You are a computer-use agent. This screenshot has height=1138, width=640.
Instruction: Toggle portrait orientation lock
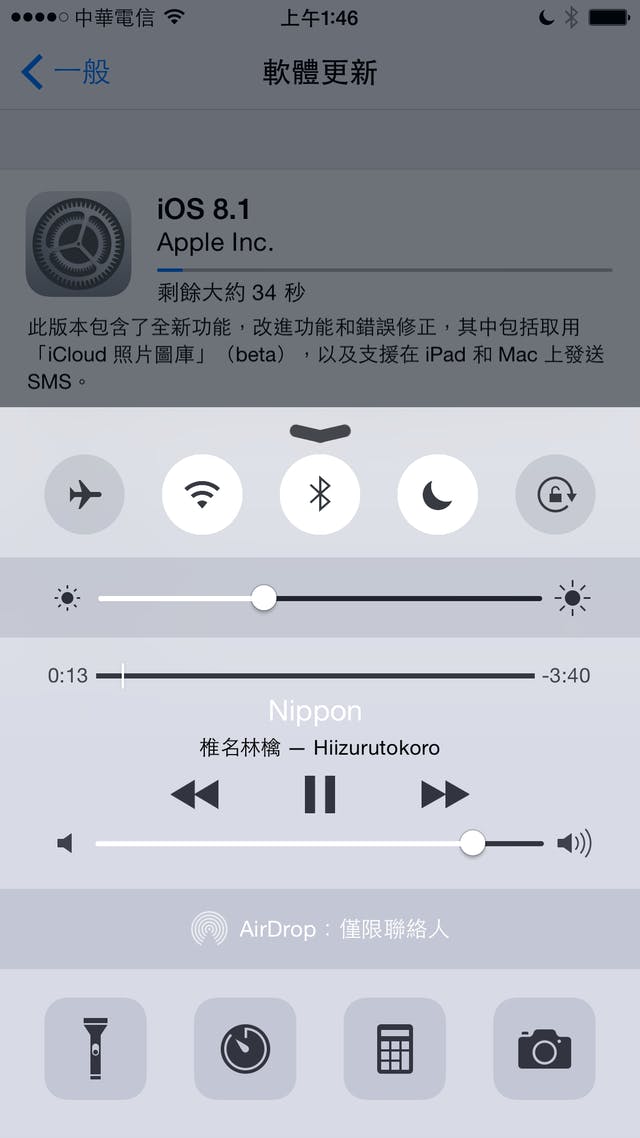pos(555,495)
